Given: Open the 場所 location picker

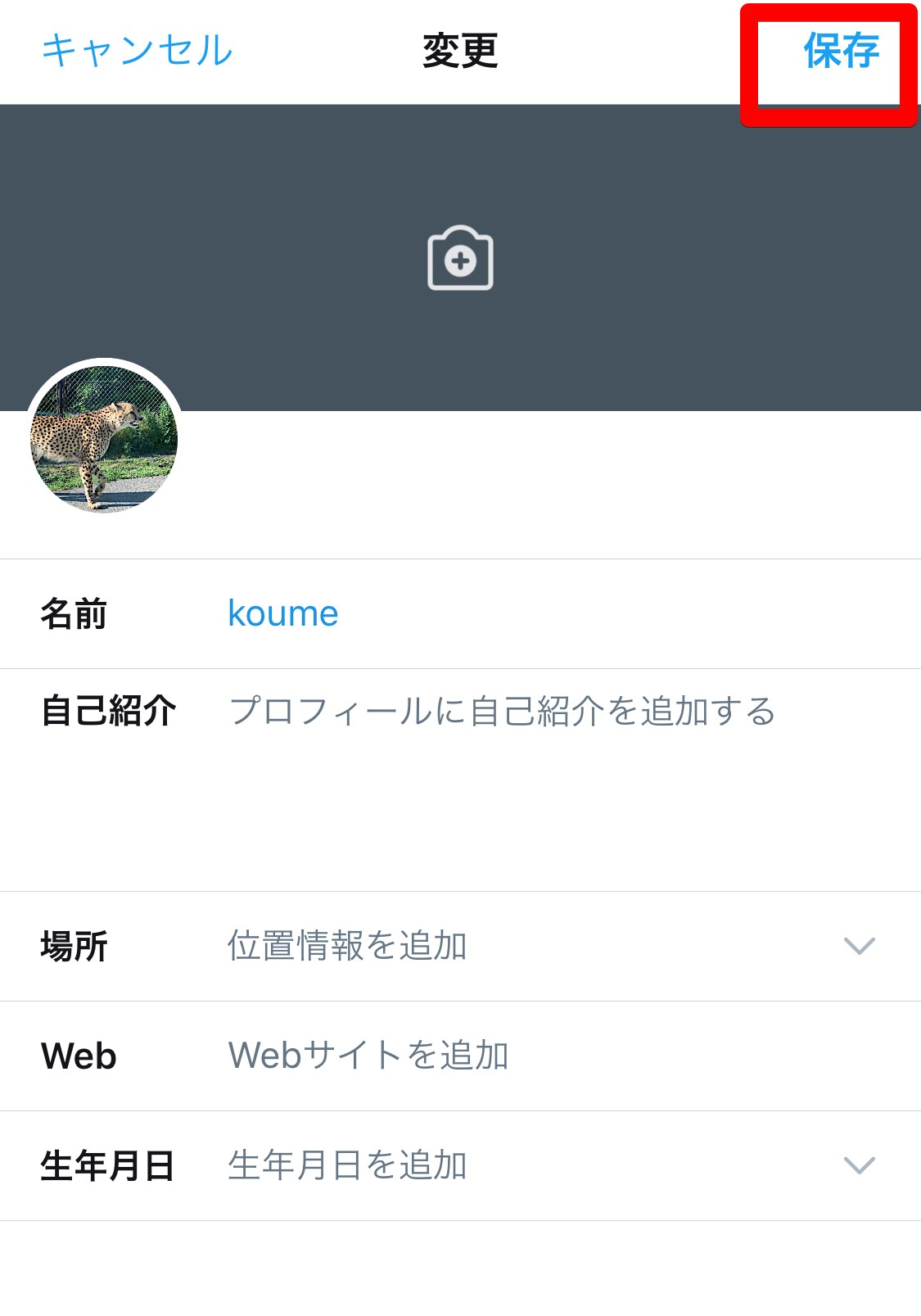Looking at the screenshot, I should pos(540,946).
